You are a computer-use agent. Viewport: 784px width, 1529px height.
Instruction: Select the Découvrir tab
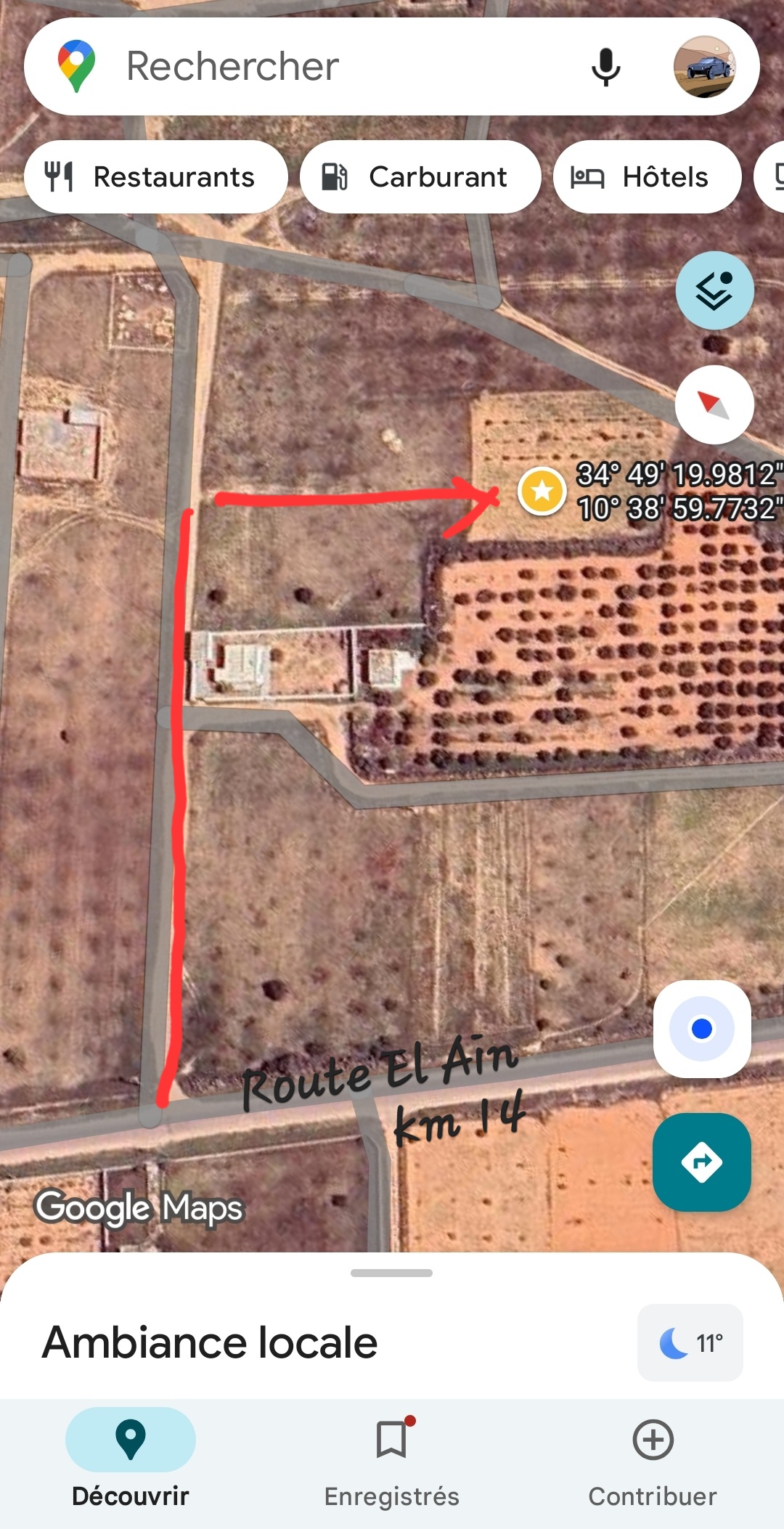tap(131, 1459)
